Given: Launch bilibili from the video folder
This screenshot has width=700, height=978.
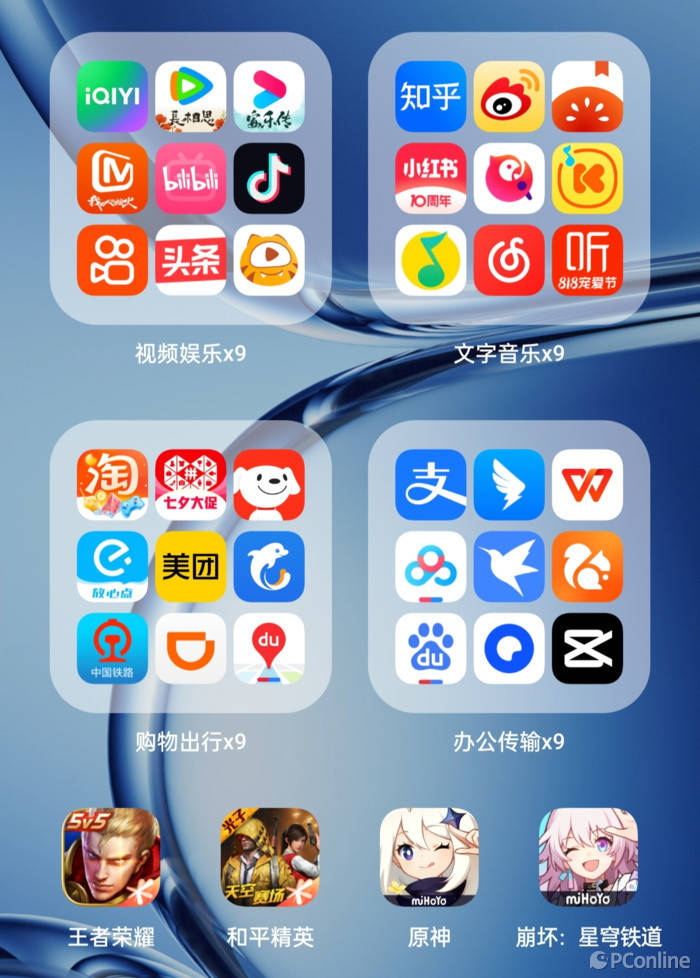Looking at the screenshot, I should pyautogui.click(x=190, y=178).
